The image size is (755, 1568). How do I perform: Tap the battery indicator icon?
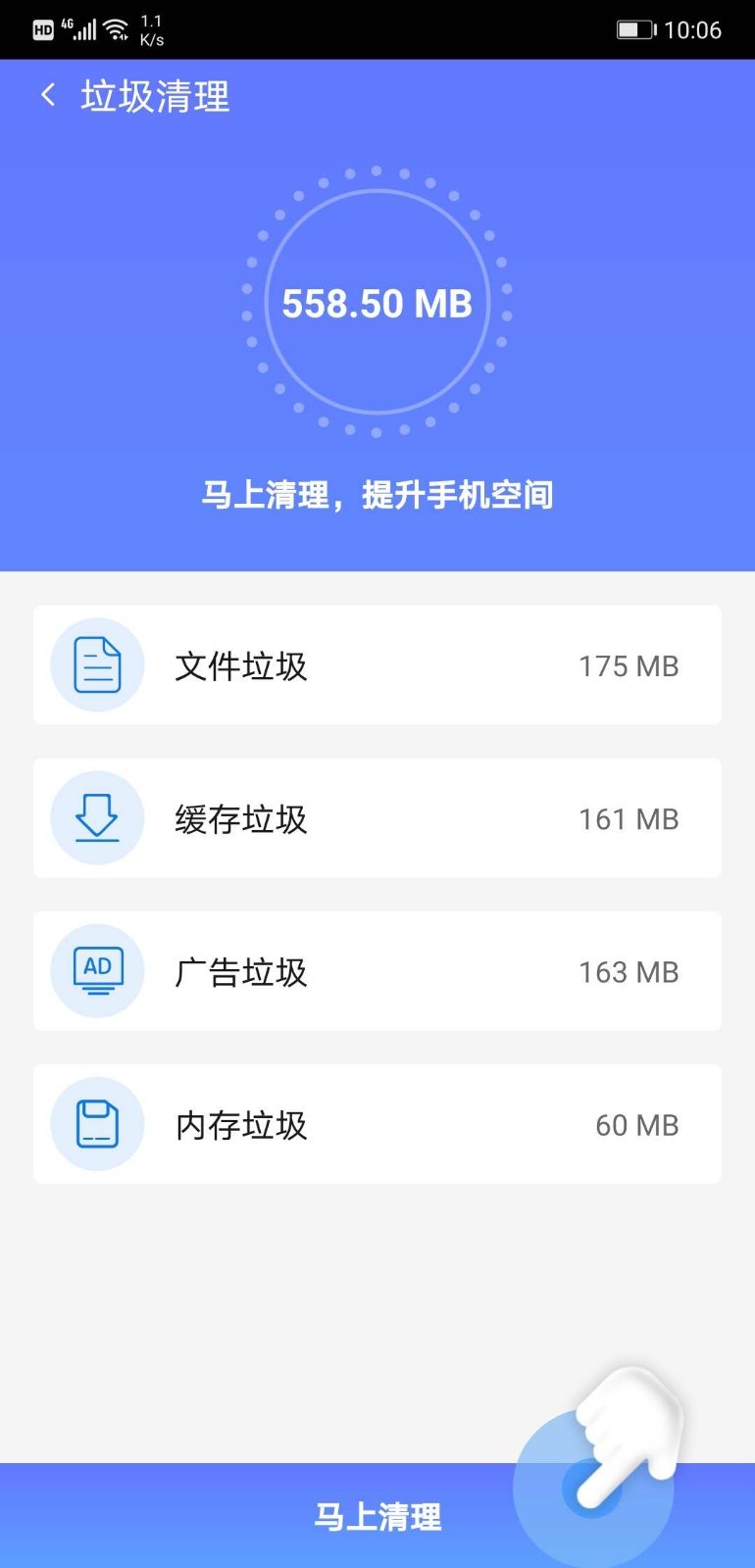tap(635, 29)
